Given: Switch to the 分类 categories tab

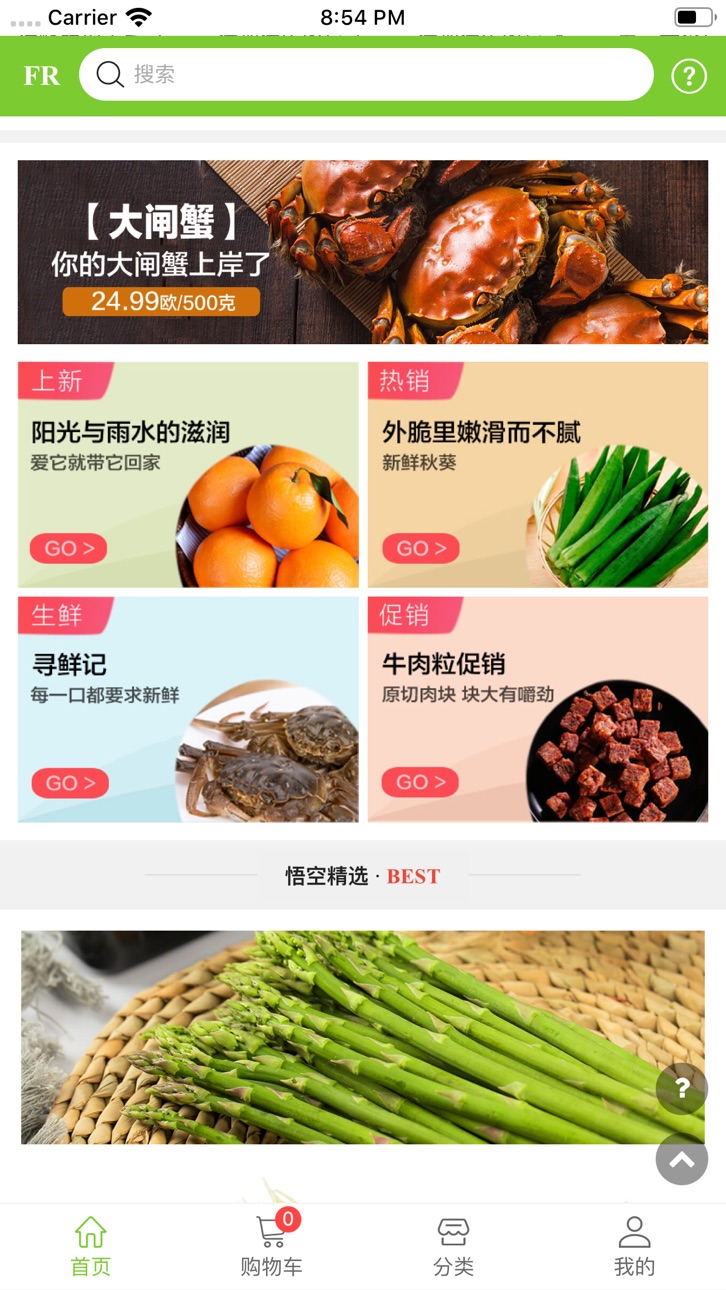Looking at the screenshot, I should (453, 1246).
